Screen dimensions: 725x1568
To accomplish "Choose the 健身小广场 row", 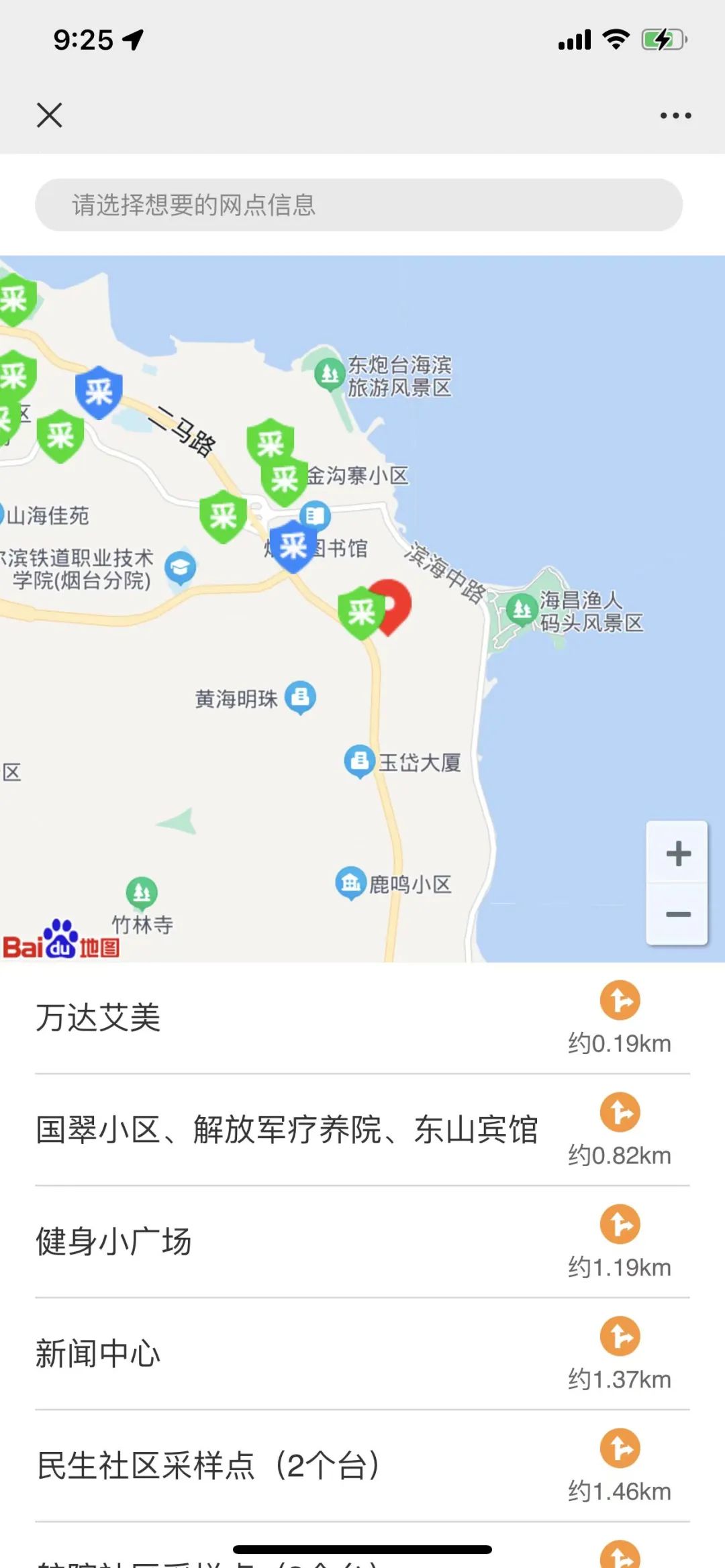I will (114, 1241).
